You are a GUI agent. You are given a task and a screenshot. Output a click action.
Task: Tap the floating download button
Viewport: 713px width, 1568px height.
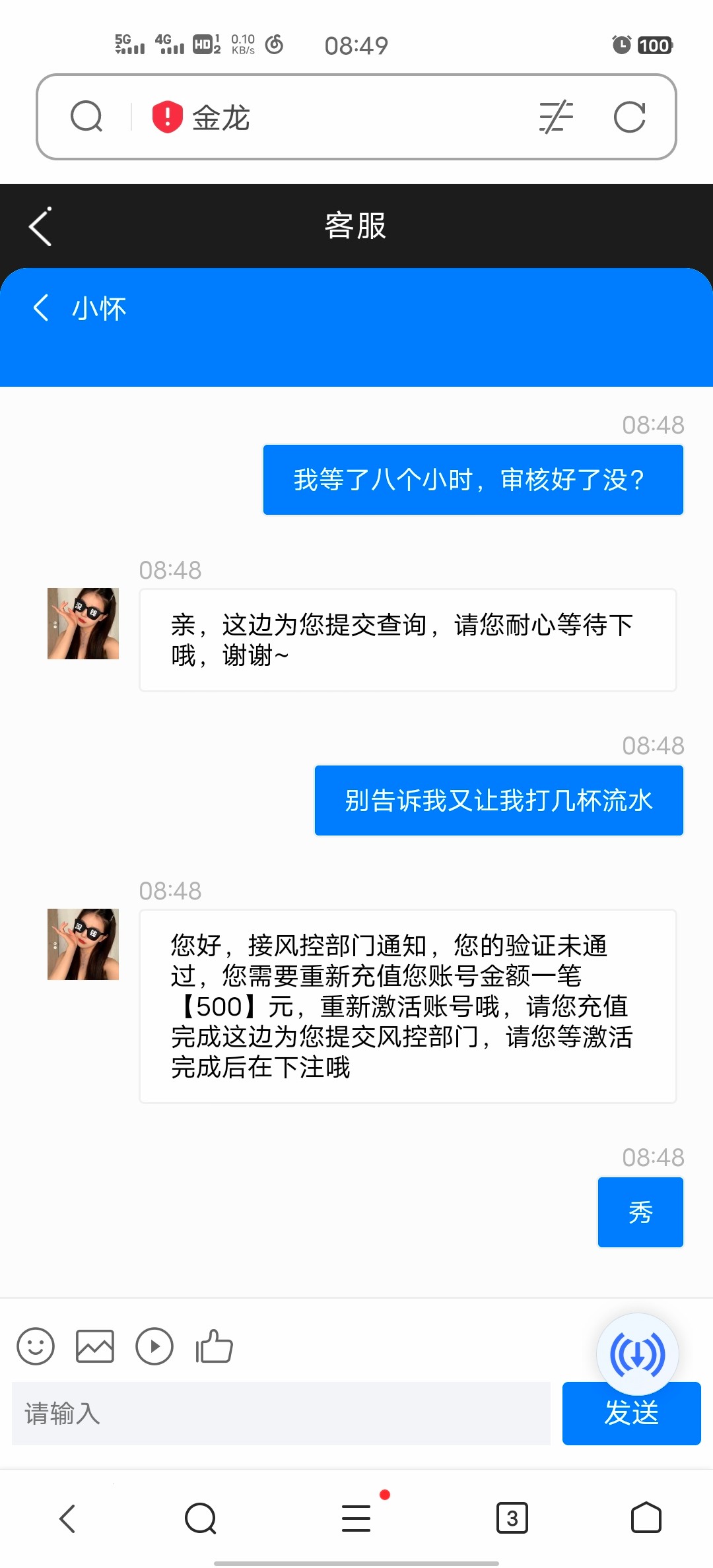(637, 1355)
